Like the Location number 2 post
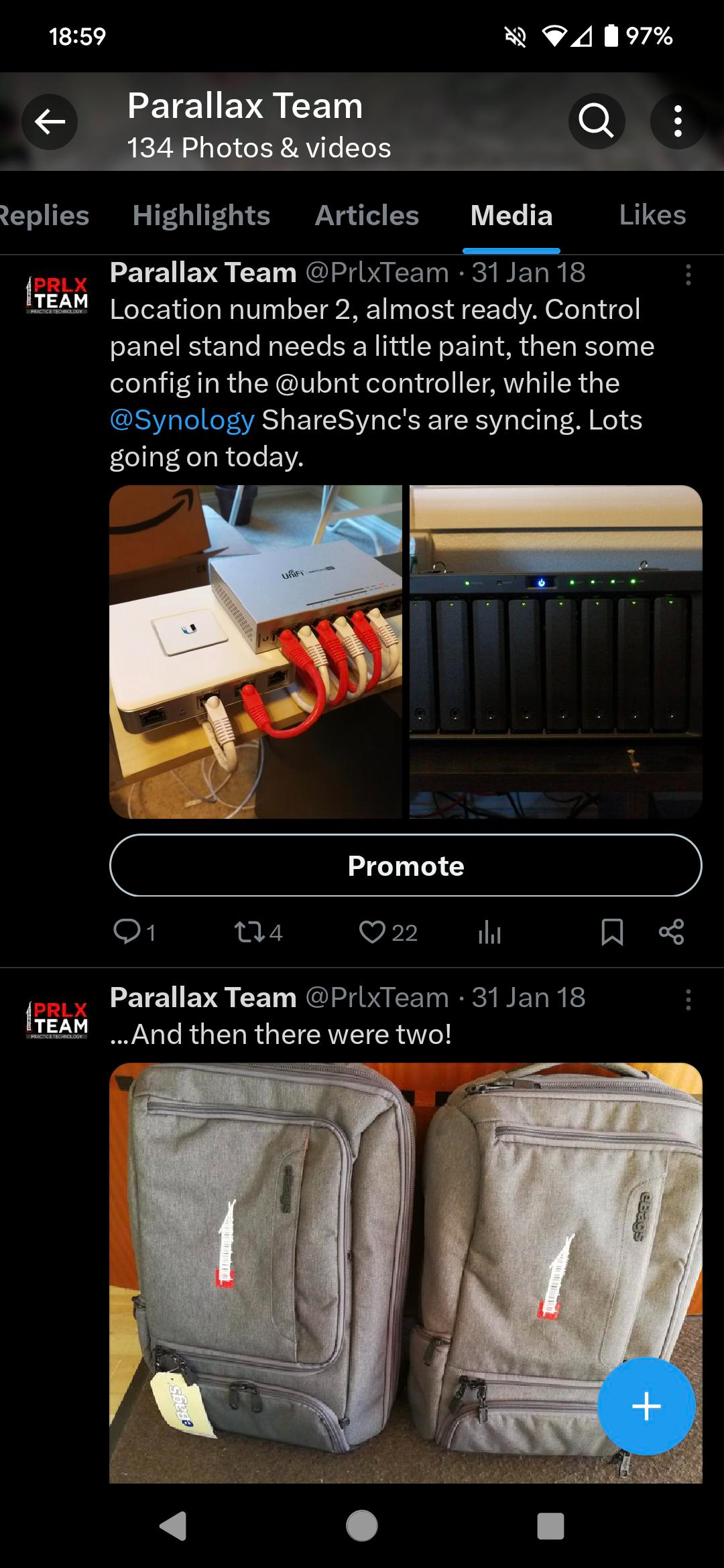Screen dimensions: 724x1568 (x=373, y=931)
